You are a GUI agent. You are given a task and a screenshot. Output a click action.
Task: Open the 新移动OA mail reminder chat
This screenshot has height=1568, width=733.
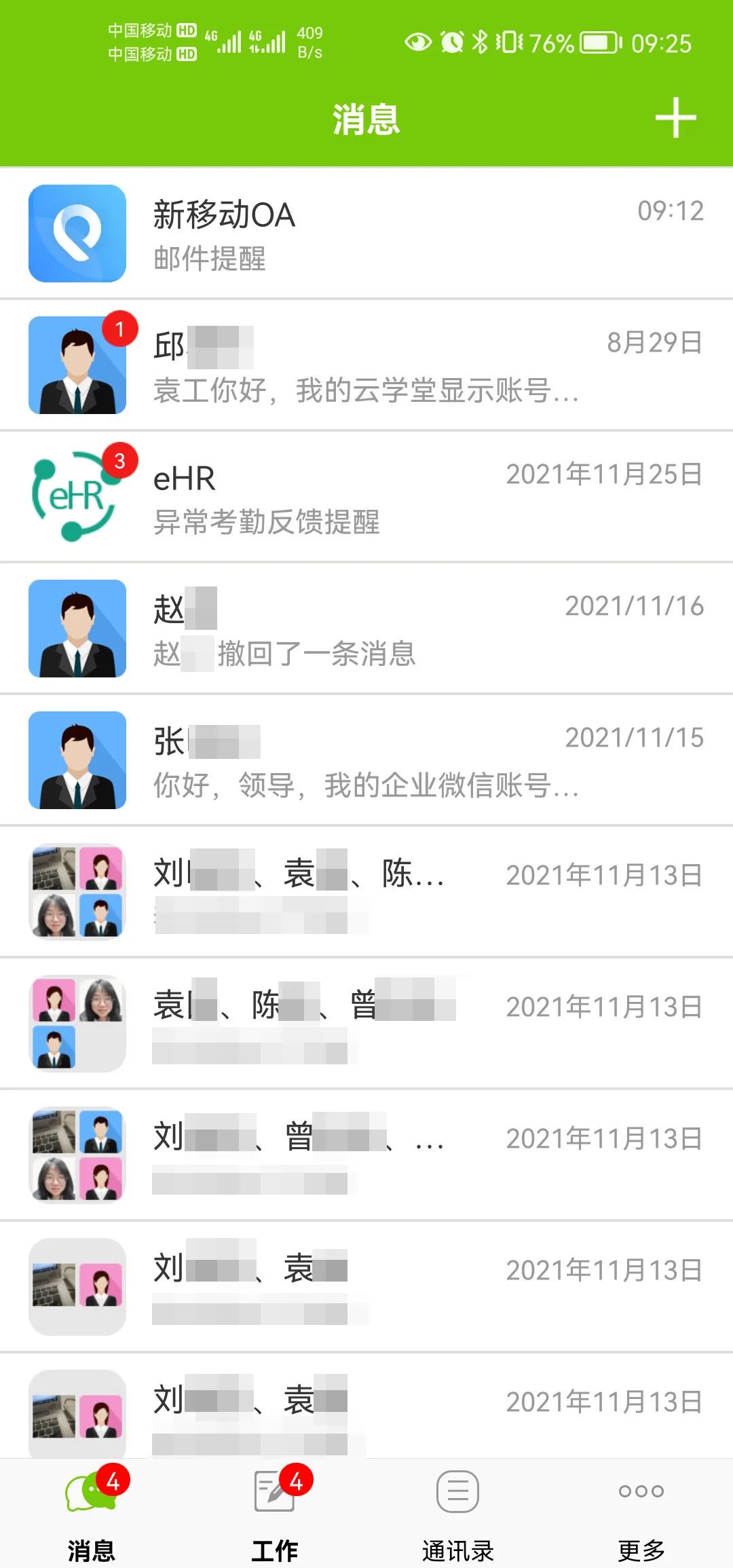point(366,234)
